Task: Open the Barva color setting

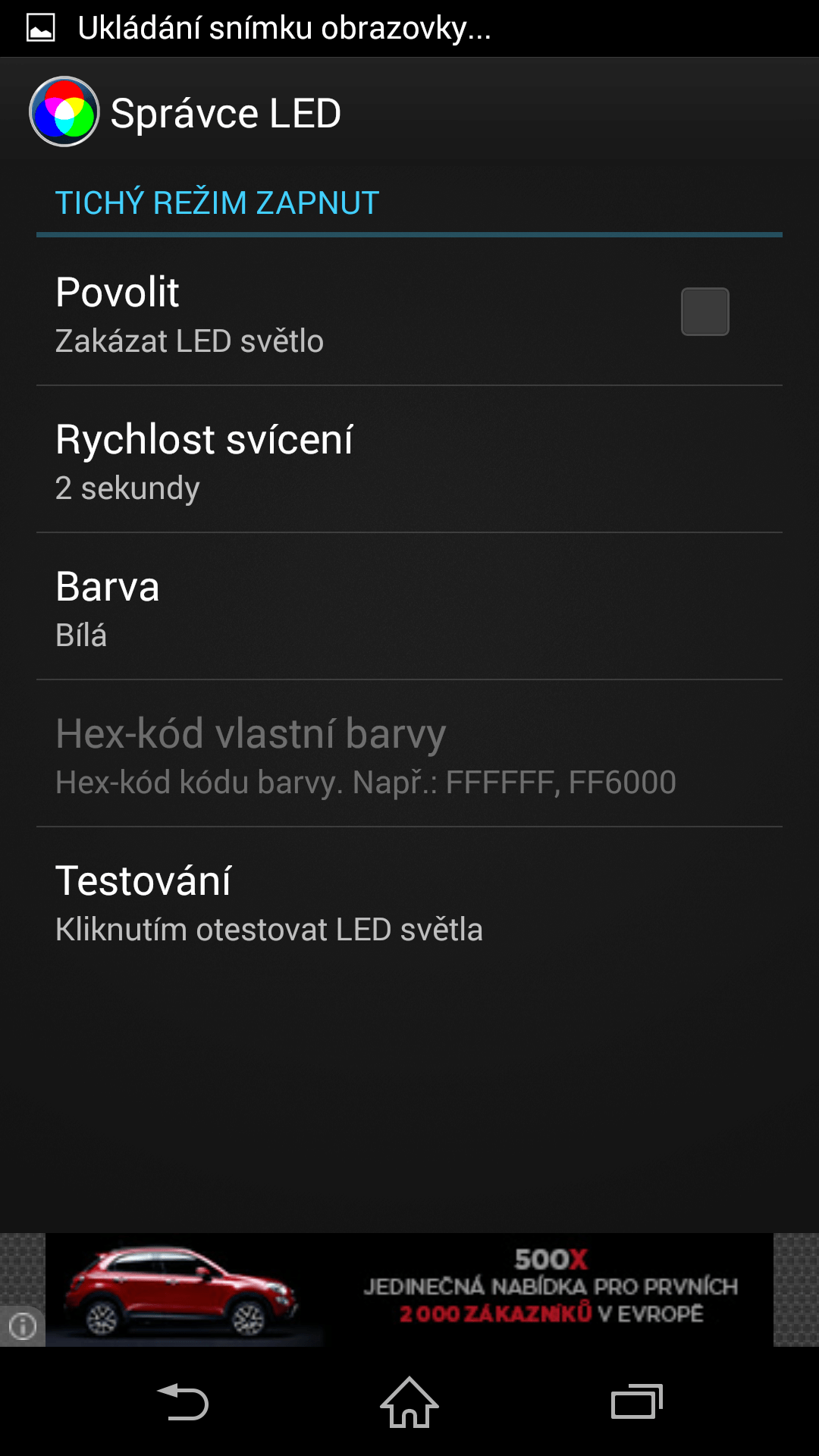Action: tap(409, 607)
